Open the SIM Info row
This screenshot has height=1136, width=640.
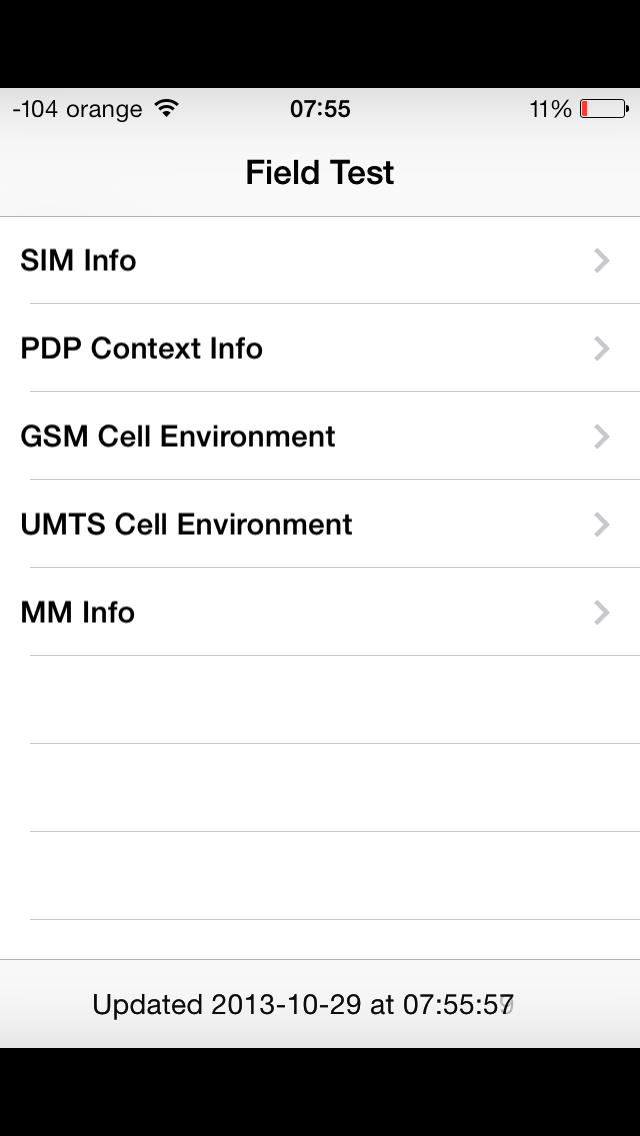tap(320, 260)
